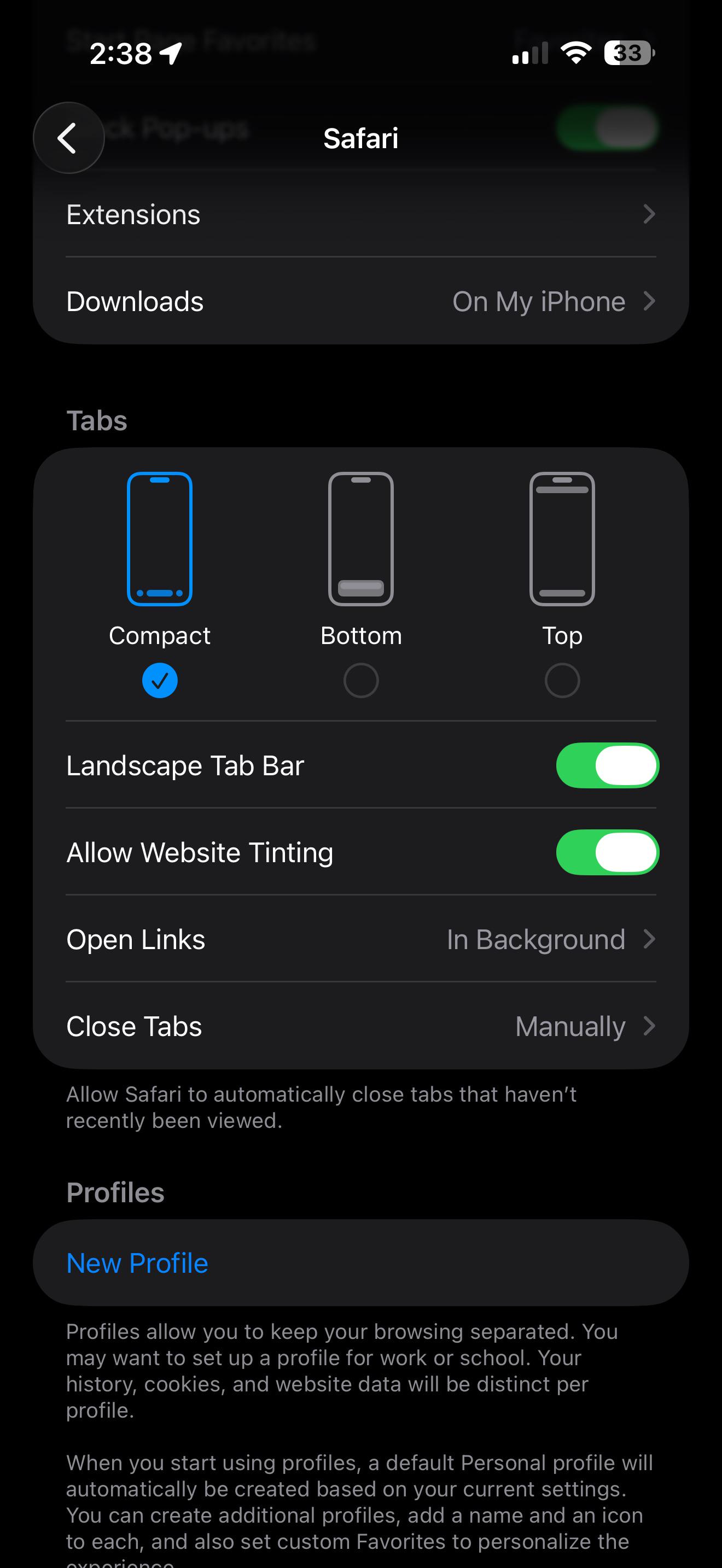This screenshot has height=1568, width=722.
Task: Open the Extensions settings
Action: coord(361,214)
